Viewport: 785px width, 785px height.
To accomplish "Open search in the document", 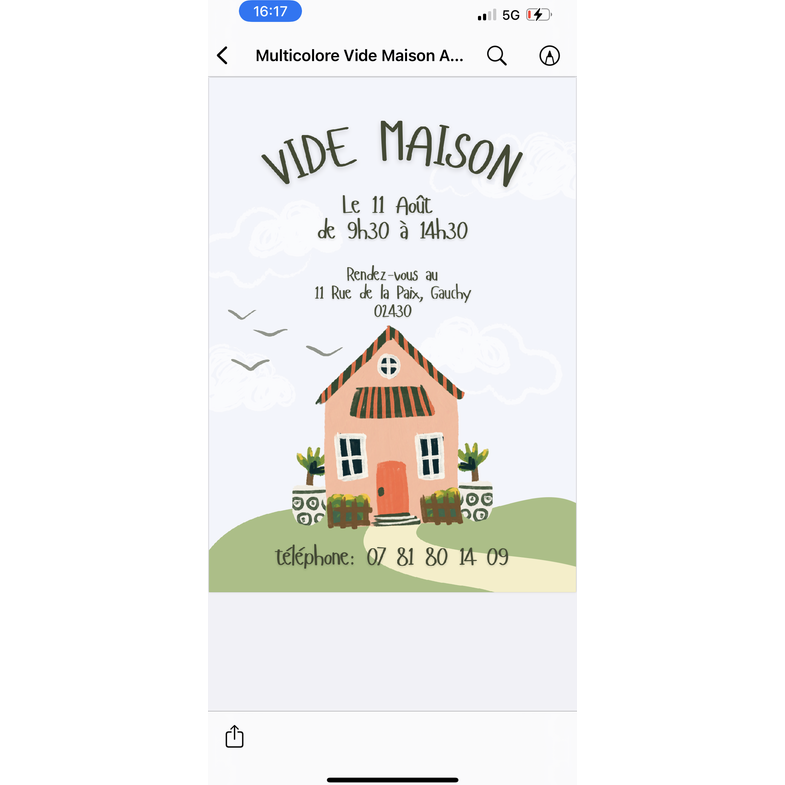I will tap(497, 56).
